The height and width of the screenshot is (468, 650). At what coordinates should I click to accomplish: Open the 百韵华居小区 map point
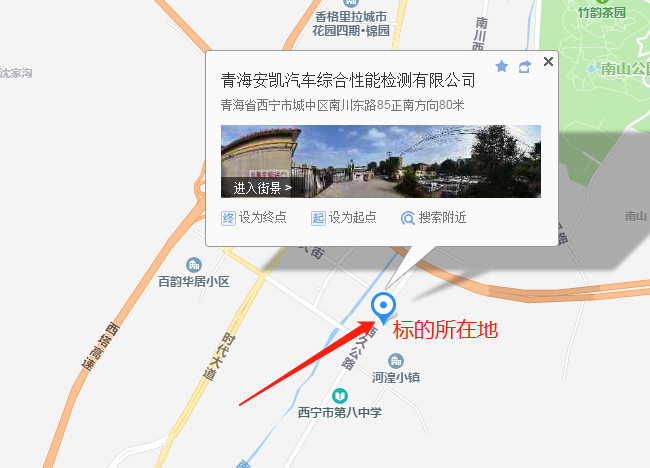click(194, 266)
